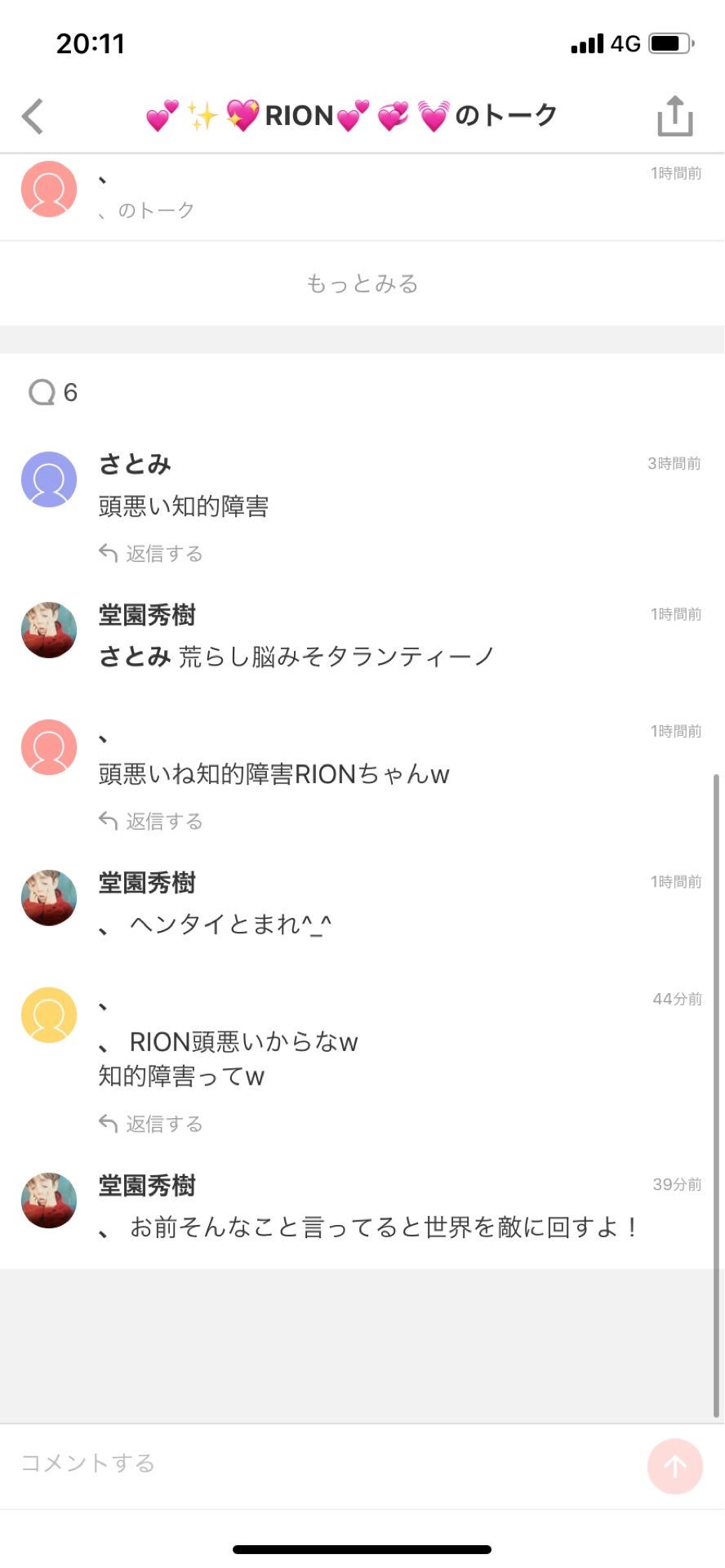Tap the yellow 、user avatar

[48, 1014]
